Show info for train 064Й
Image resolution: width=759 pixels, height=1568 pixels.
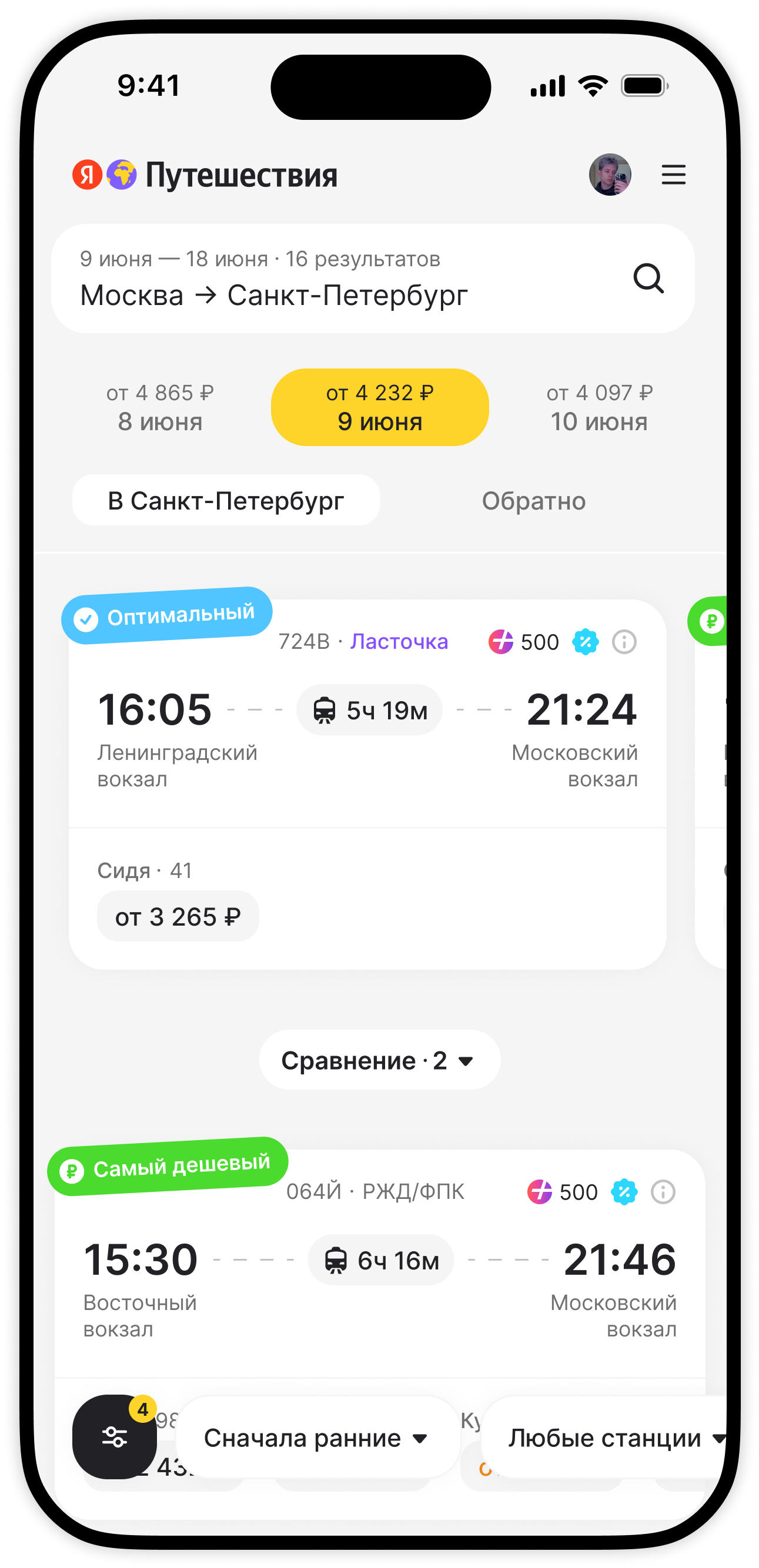coord(663,1192)
